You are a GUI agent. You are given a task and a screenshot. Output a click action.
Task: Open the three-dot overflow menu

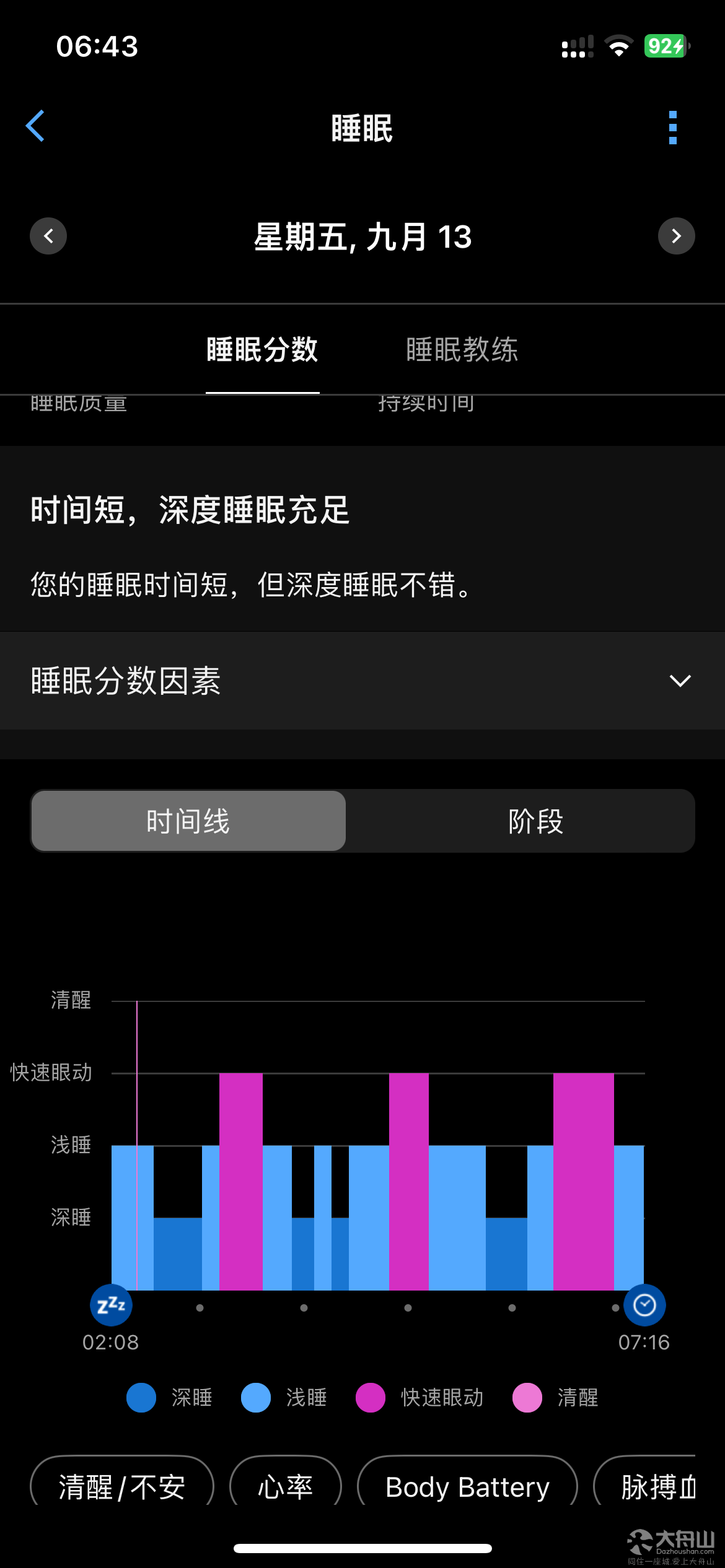673,128
